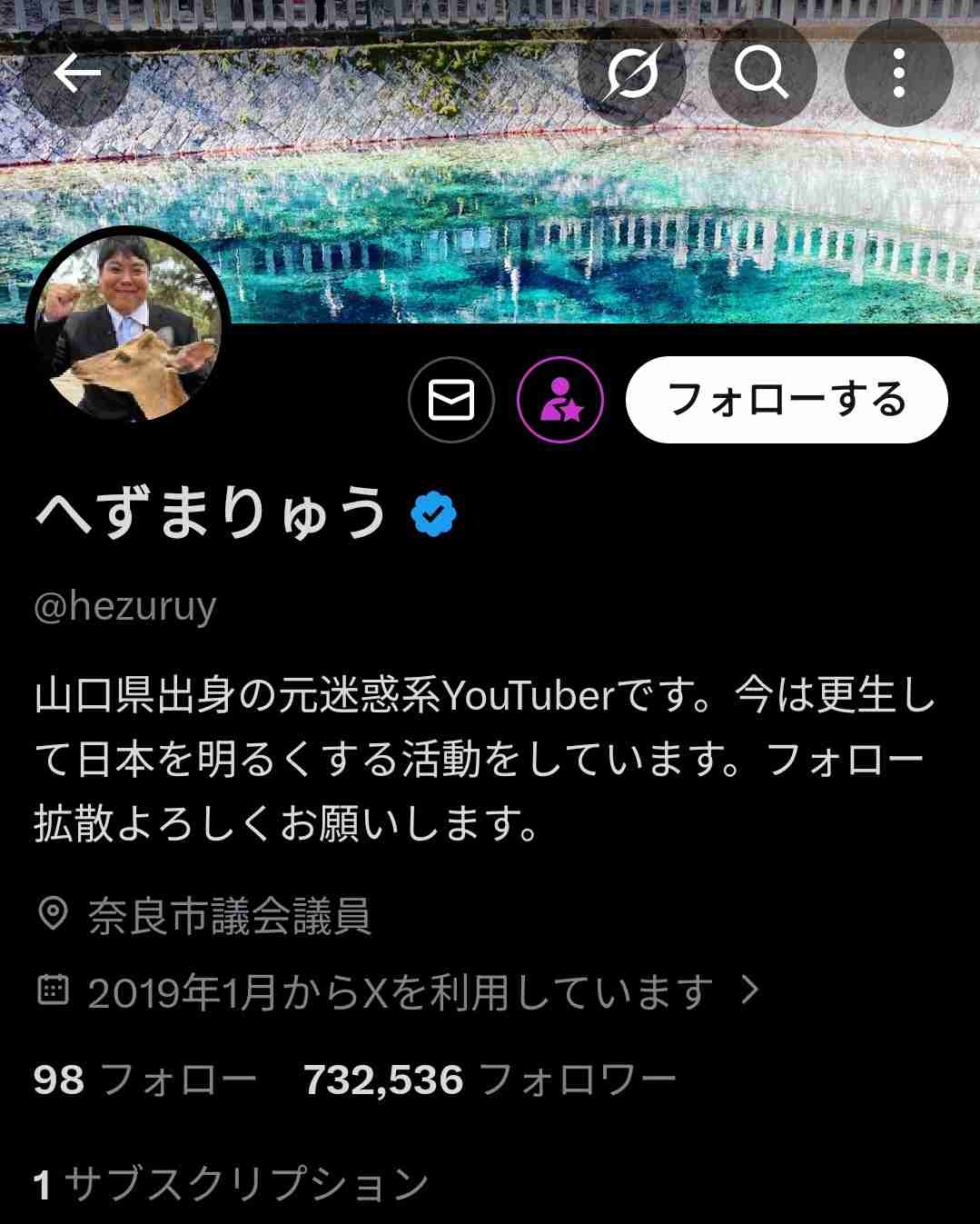Screen dimensions: 980x1224
Task: Search this profile's posts
Action: point(761,73)
